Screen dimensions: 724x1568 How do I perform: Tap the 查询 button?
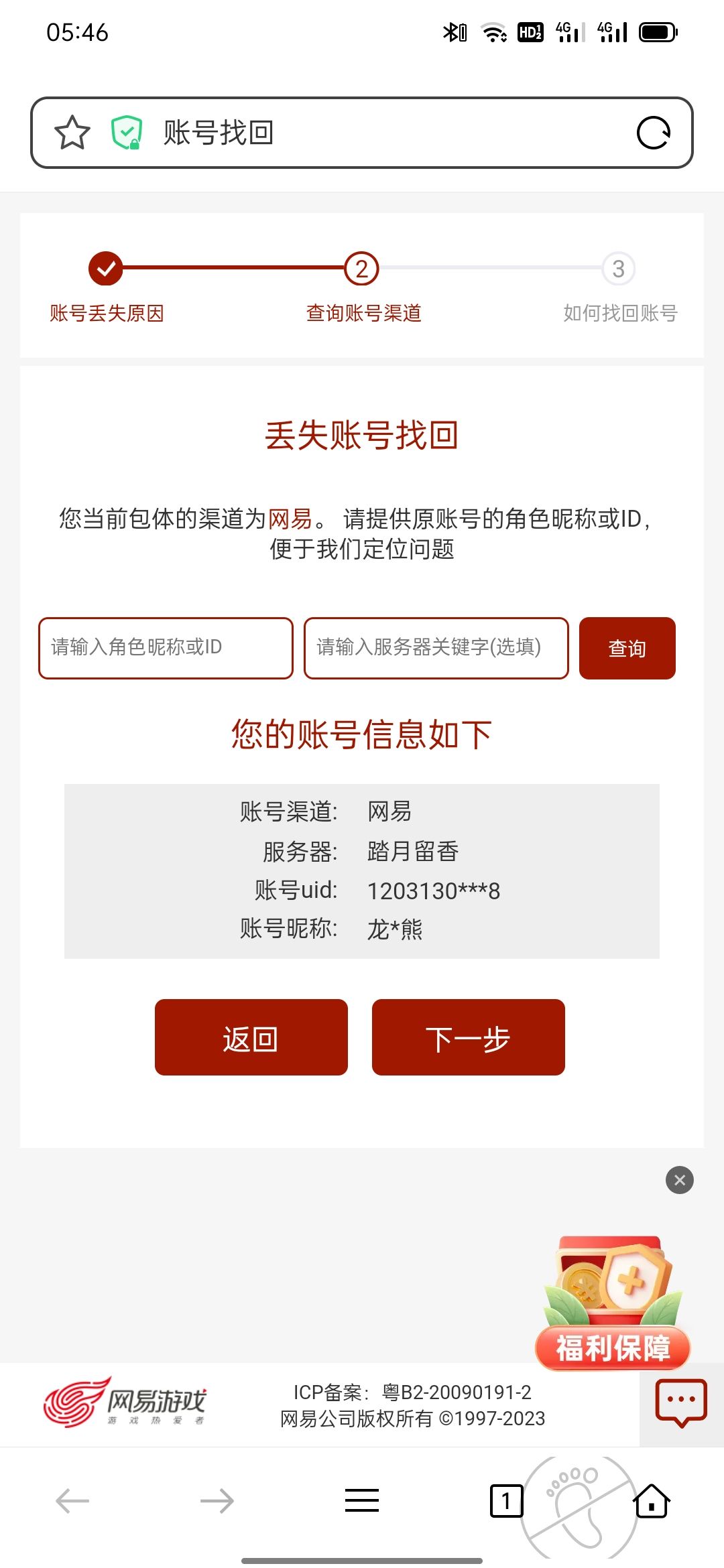click(x=627, y=648)
